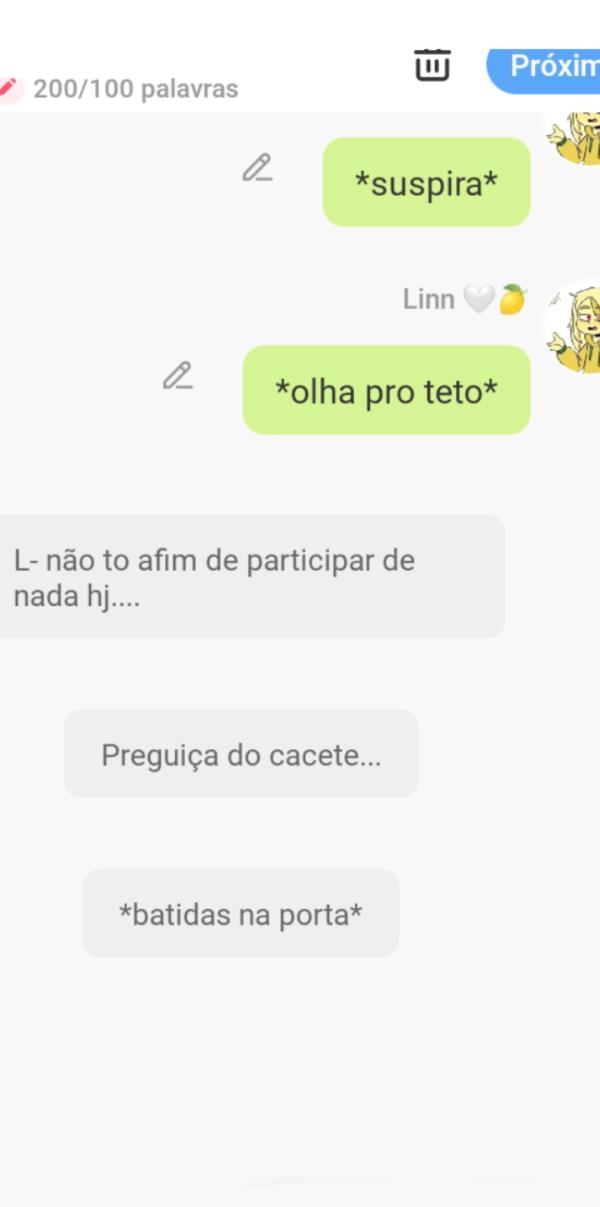Choose the *batidas na porta* bubble
This screenshot has height=1207, width=600.
pyautogui.click(x=241, y=913)
